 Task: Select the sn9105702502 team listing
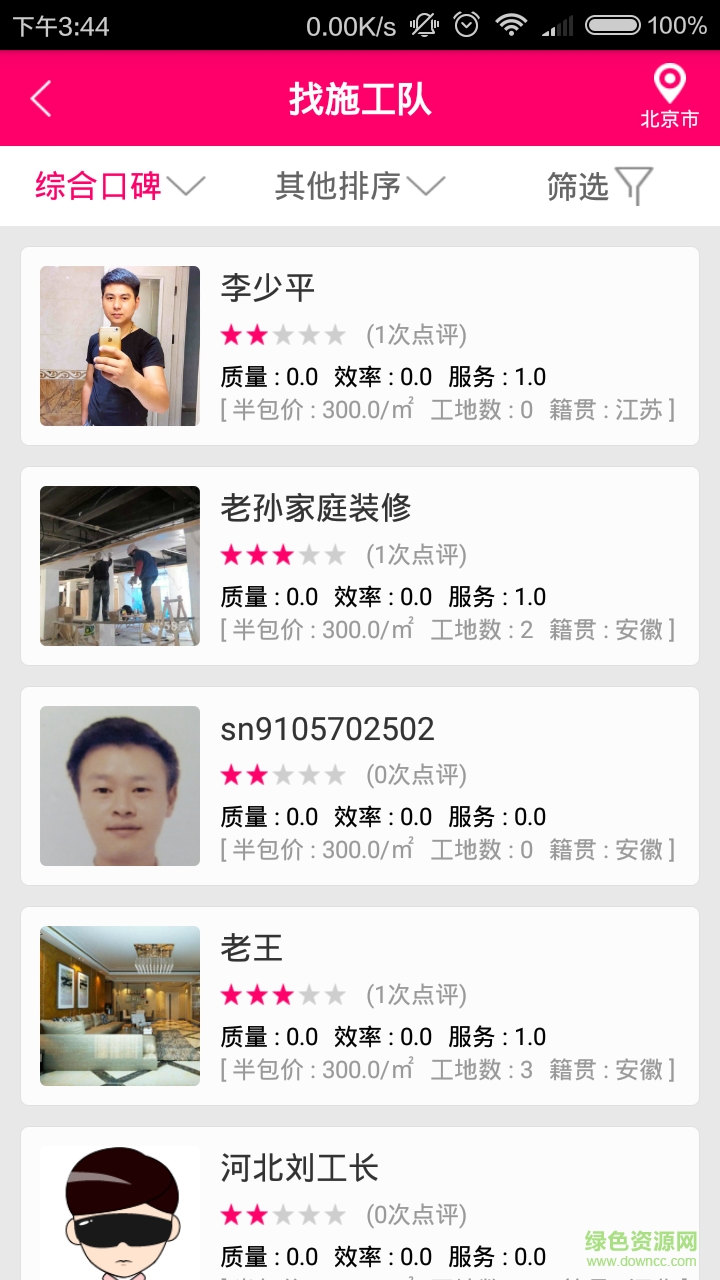click(360, 786)
